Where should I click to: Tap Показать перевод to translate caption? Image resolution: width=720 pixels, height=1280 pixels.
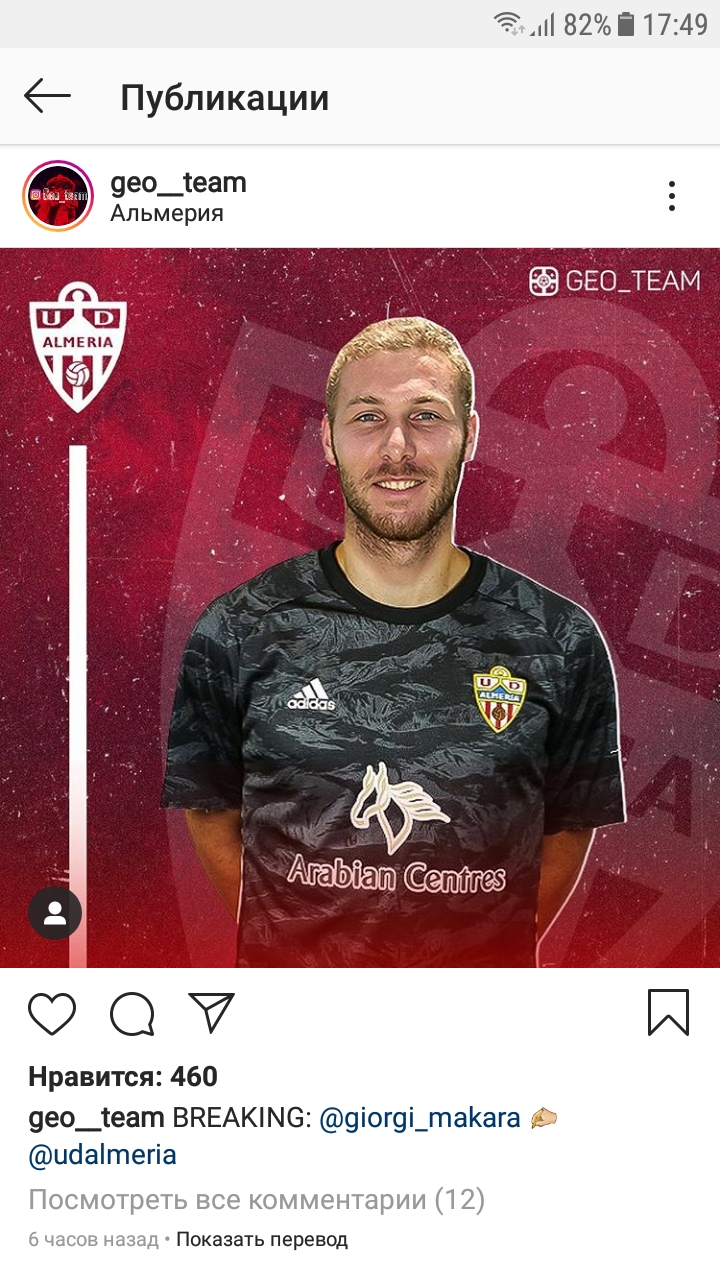[x=262, y=1239]
